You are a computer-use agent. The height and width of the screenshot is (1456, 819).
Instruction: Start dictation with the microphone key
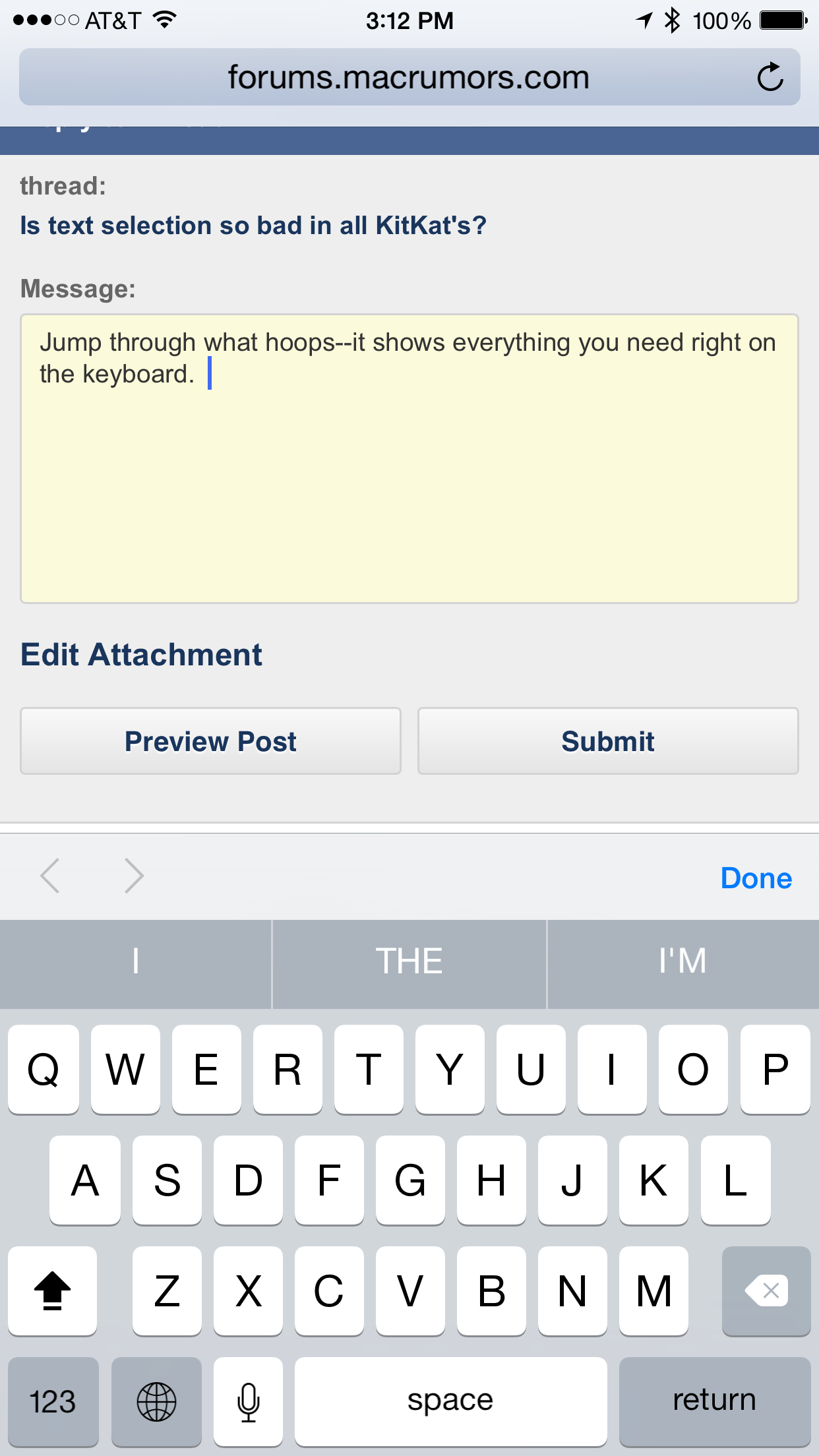tap(248, 1401)
